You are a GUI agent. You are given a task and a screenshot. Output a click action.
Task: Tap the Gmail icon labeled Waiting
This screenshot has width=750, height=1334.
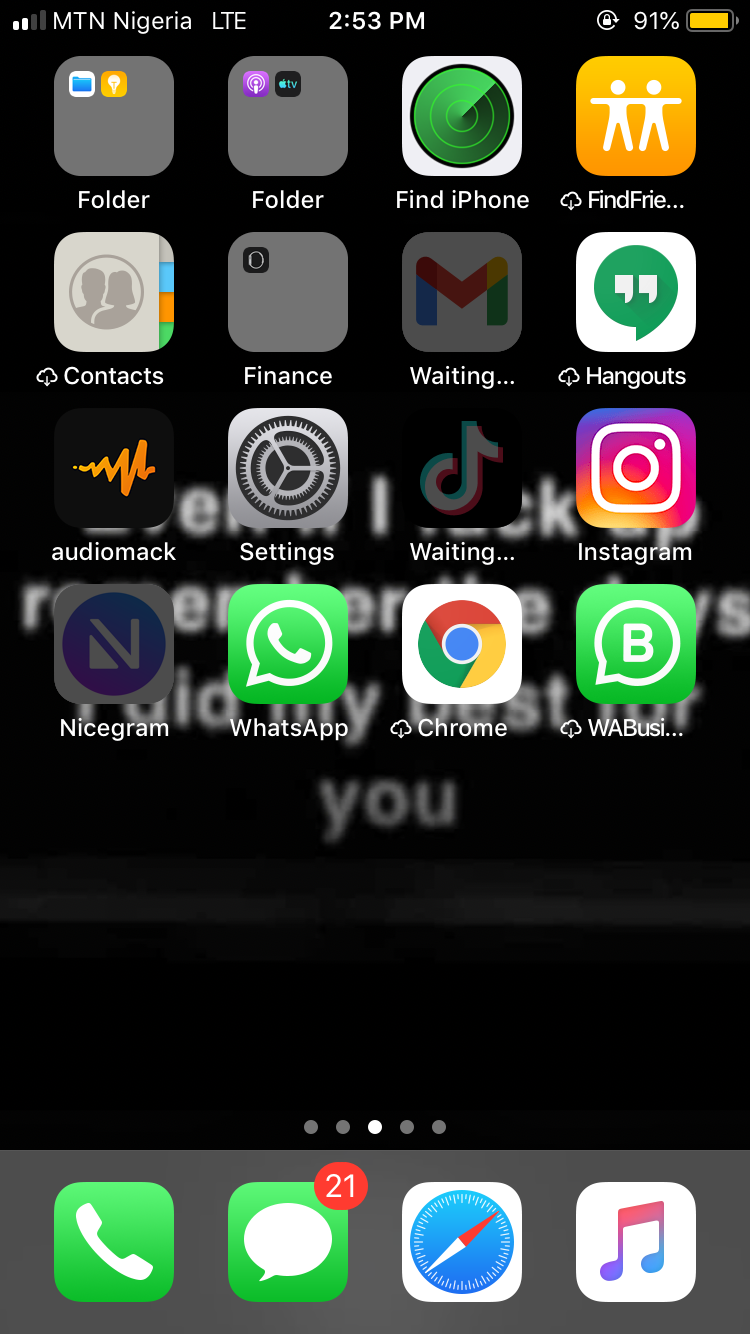[462, 292]
